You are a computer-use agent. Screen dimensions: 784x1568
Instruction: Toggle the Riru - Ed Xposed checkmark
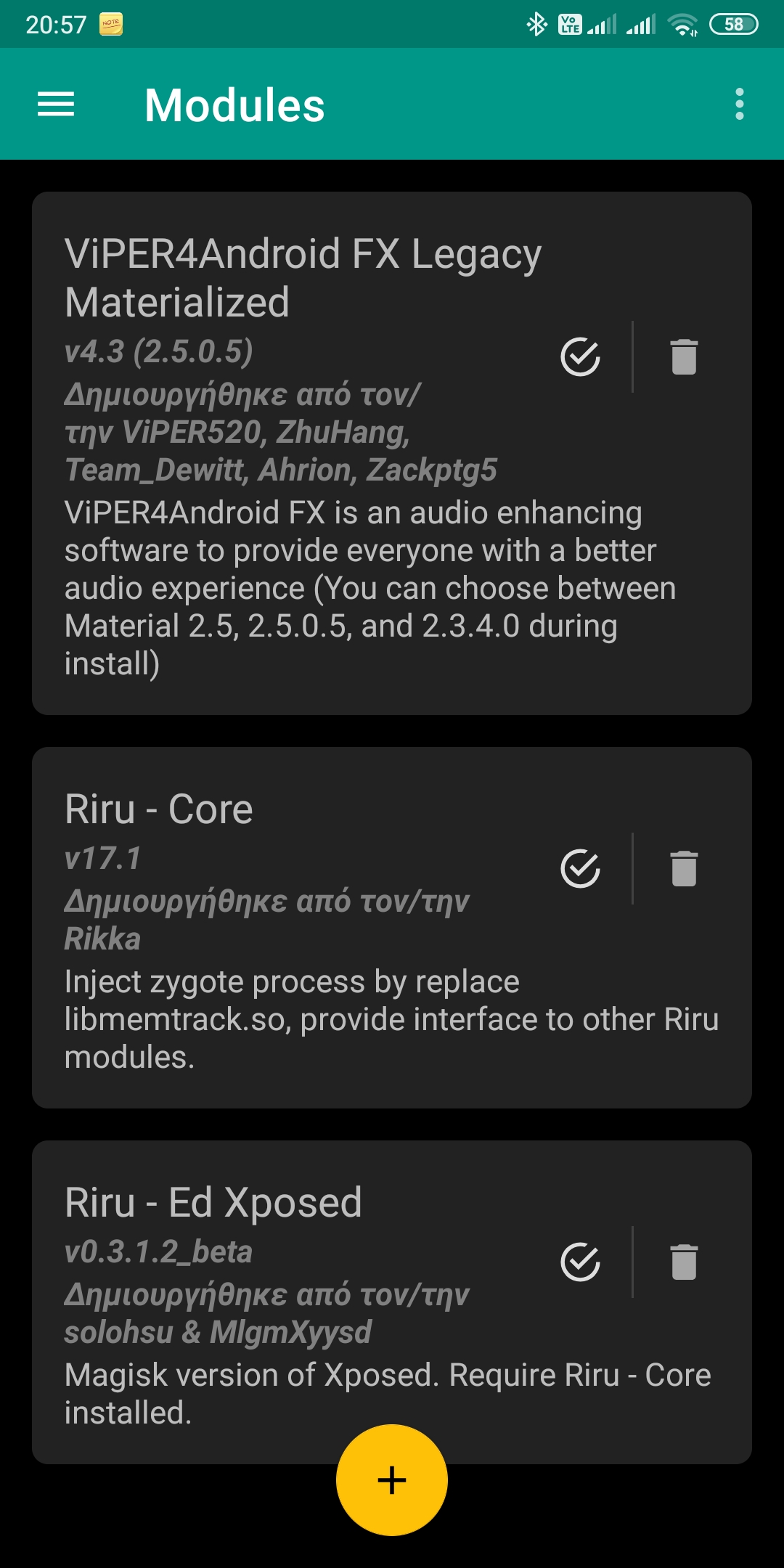tap(581, 1262)
